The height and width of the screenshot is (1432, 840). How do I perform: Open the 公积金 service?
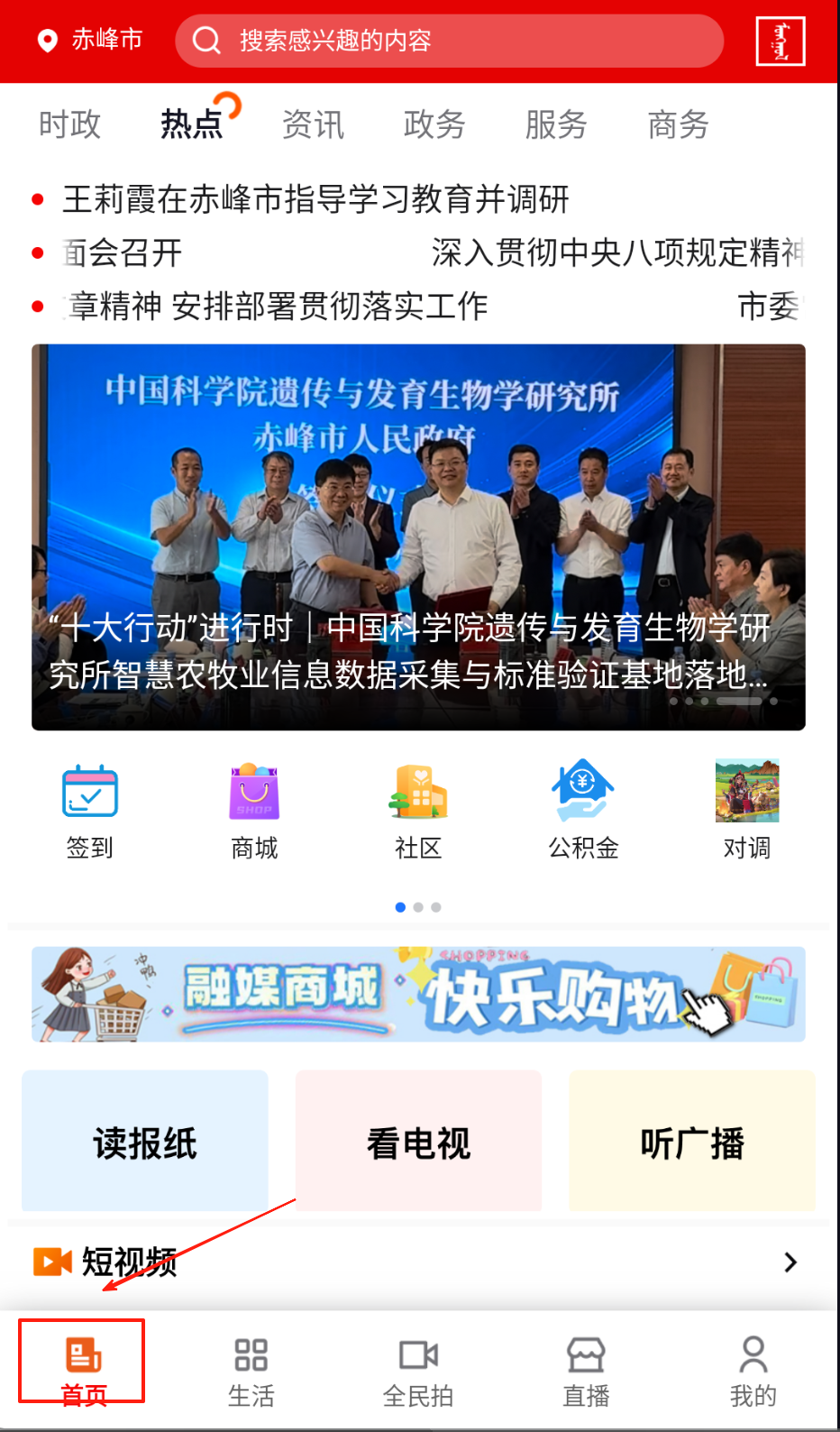(x=583, y=810)
